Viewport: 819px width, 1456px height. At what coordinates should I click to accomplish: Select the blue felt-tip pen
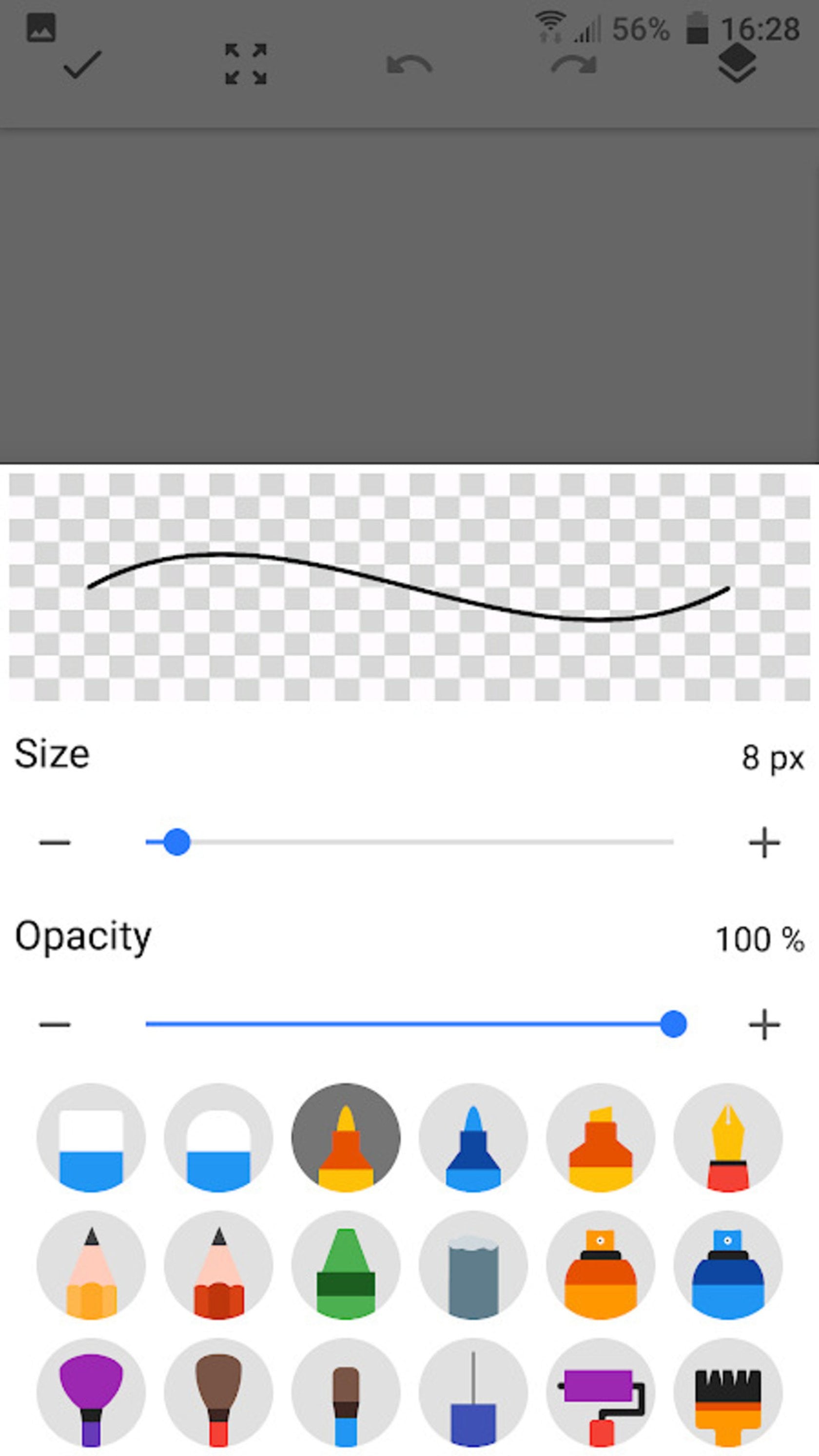(474, 1138)
